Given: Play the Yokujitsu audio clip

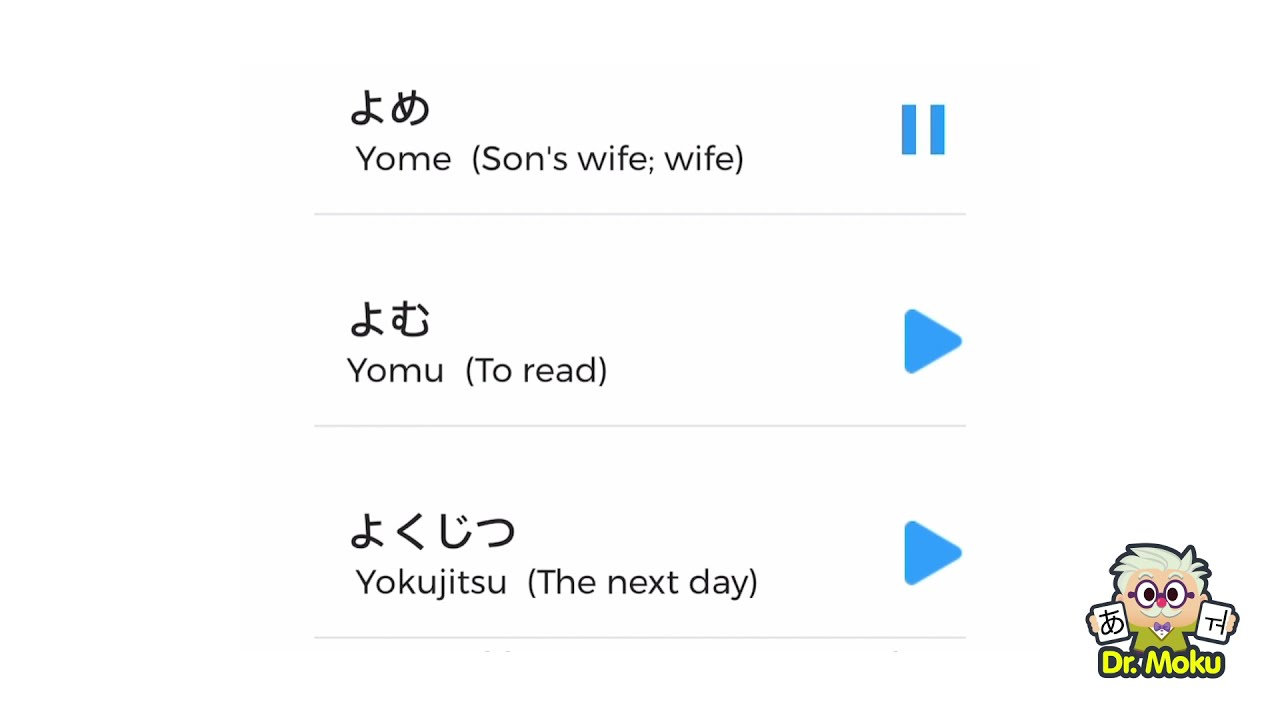Looking at the screenshot, I should 931,553.
